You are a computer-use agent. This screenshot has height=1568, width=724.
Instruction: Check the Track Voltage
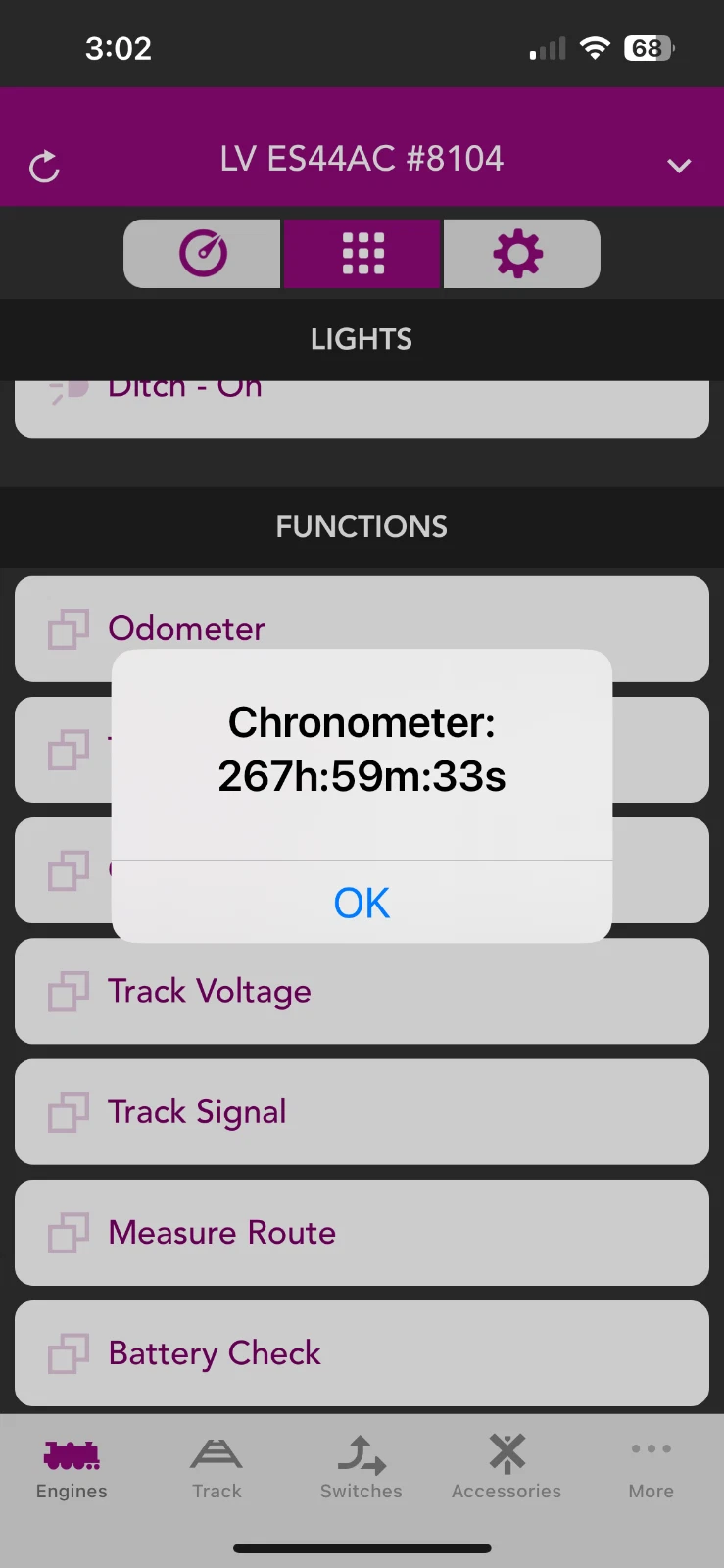(362, 991)
